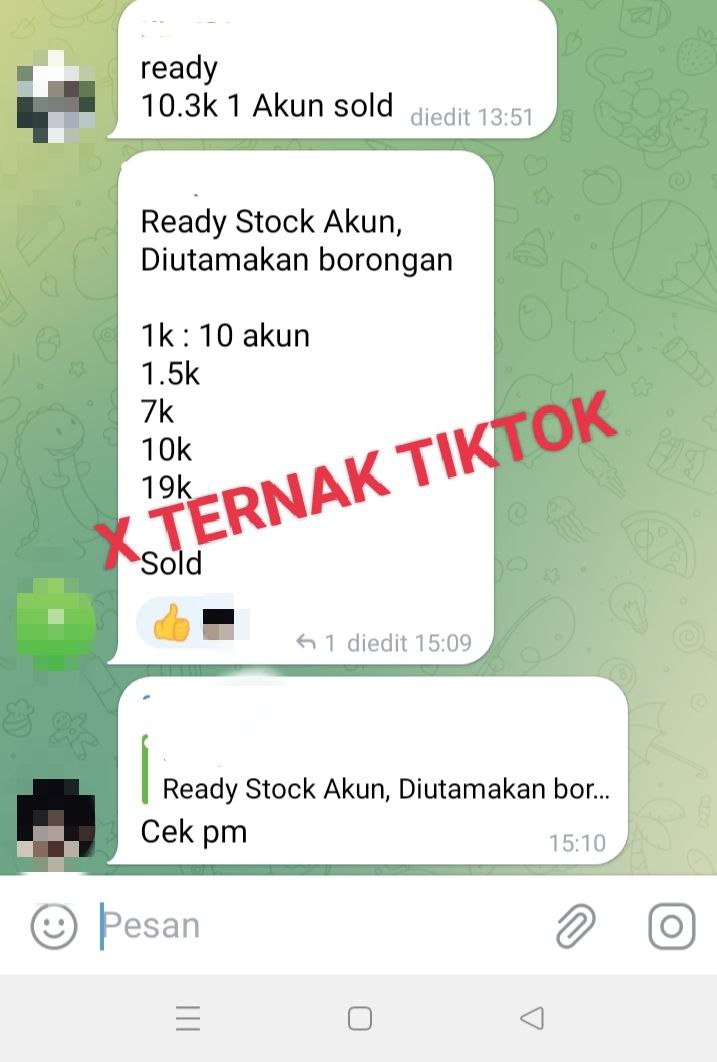The width and height of the screenshot is (717, 1062).
Task: Go to the system home screen
Action: point(359,1019)
